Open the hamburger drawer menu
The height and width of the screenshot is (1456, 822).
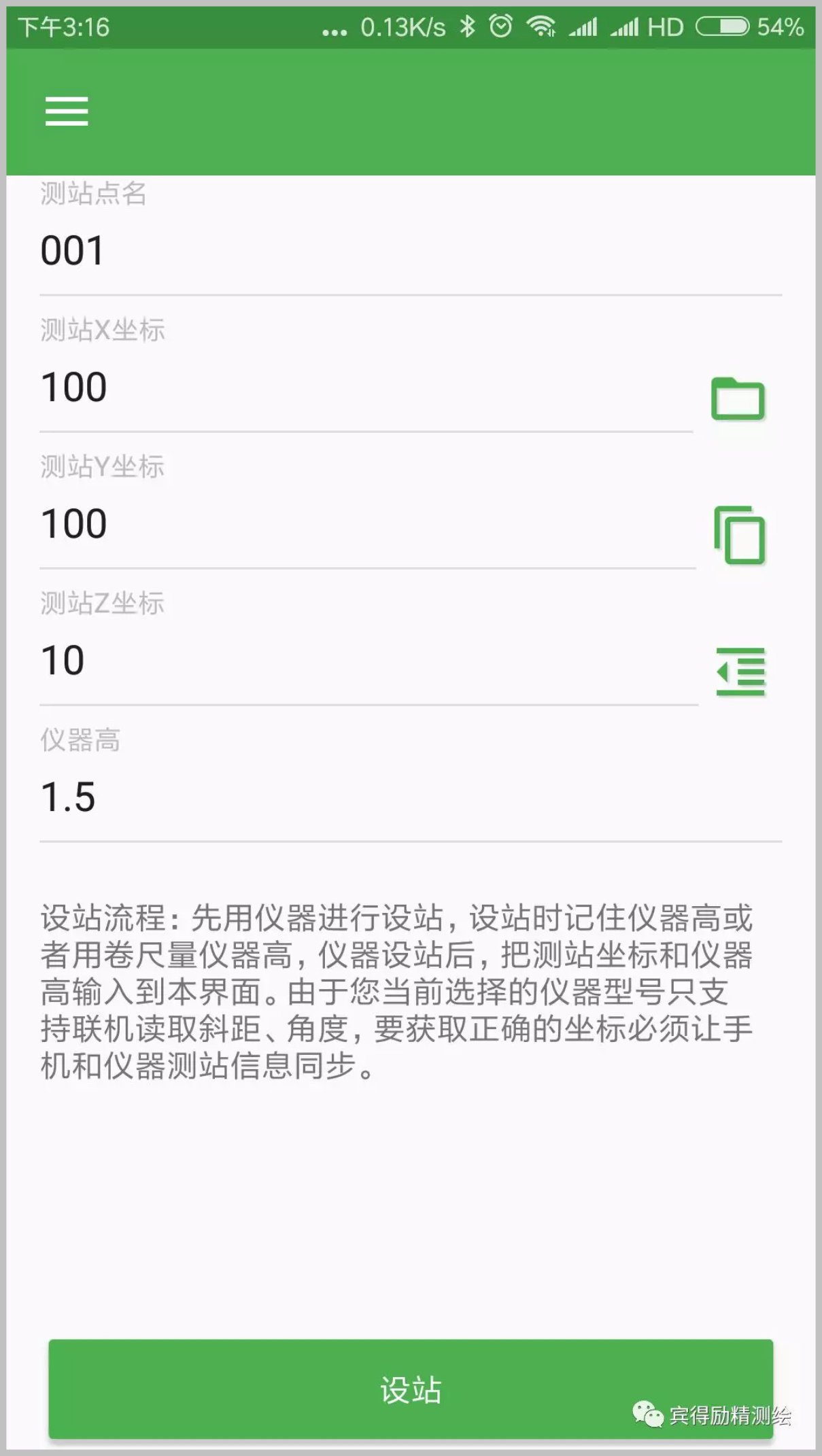coord(67,111)
